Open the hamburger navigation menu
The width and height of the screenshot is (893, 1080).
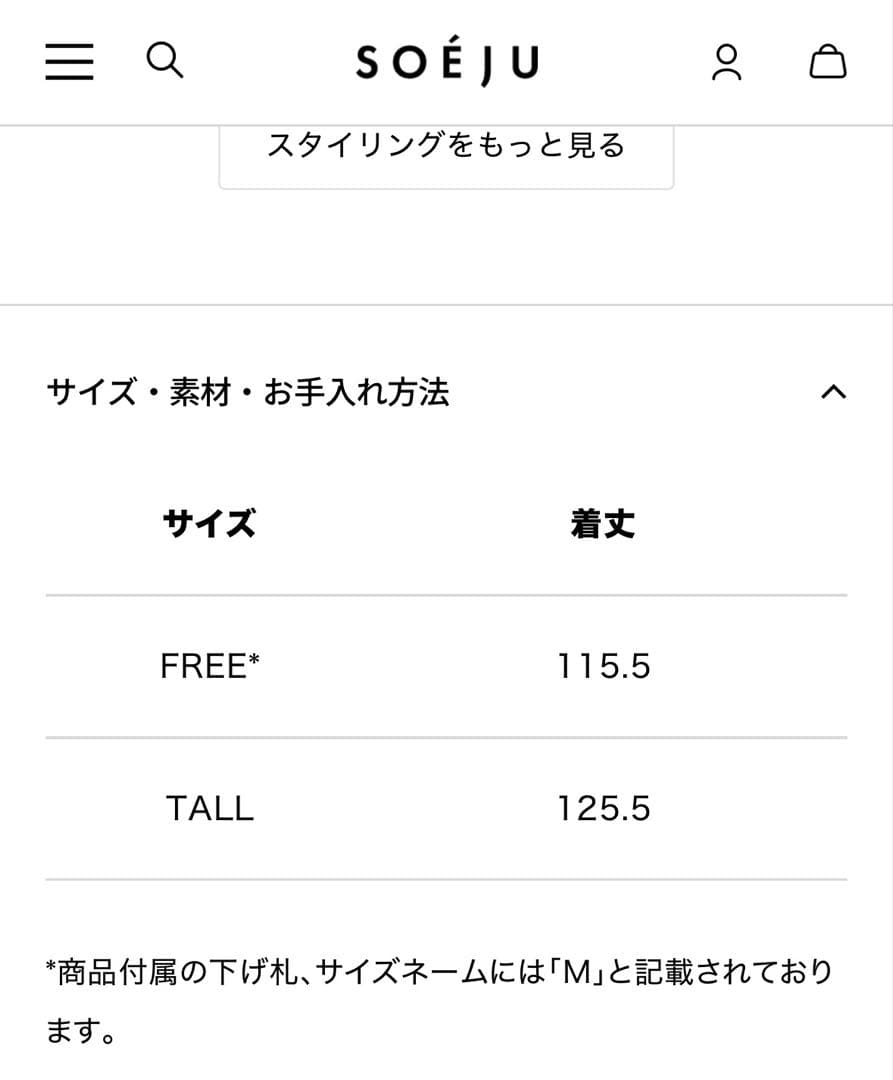tap(68, 61)
